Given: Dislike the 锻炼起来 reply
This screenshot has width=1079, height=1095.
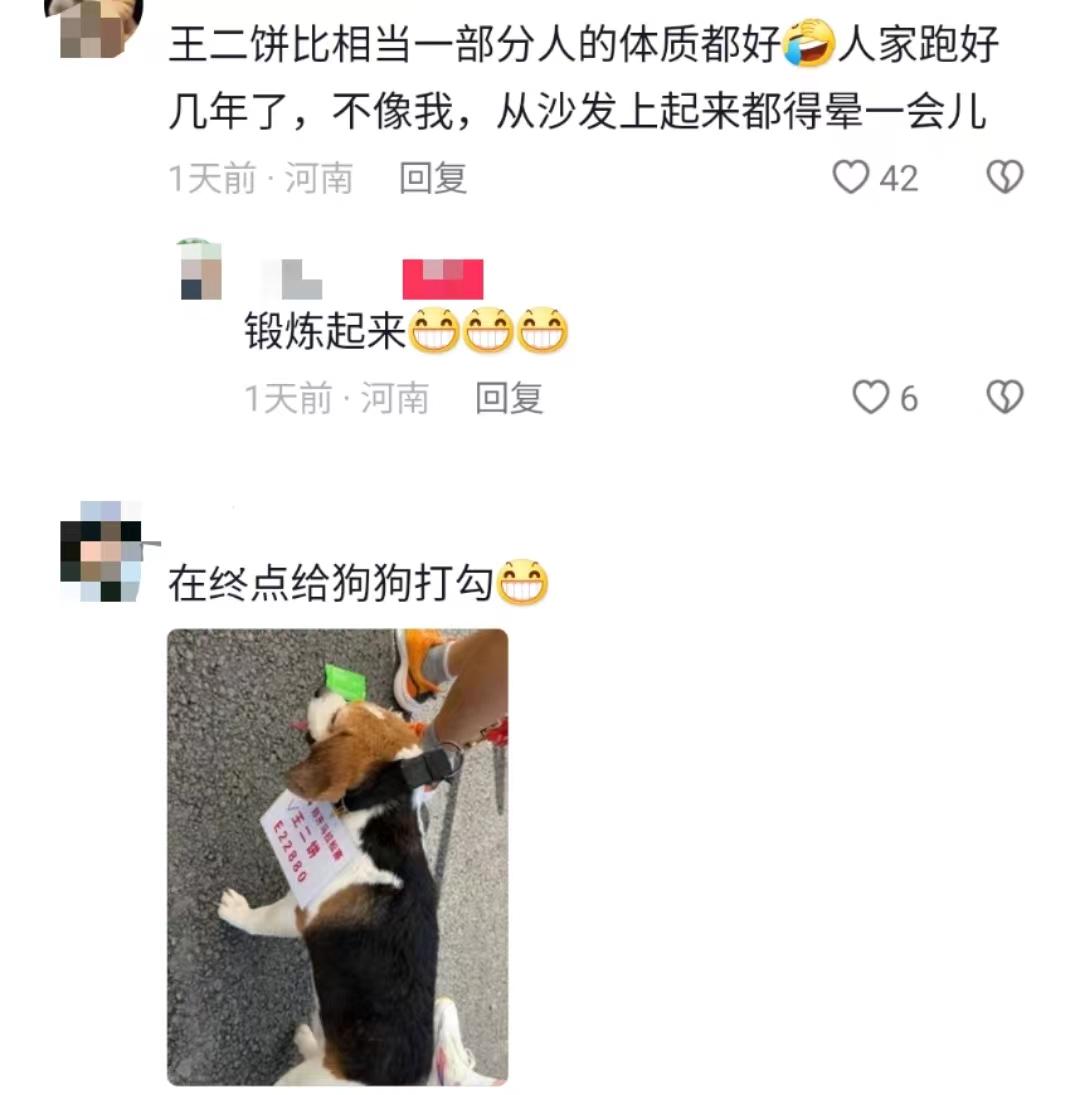Looking at the screenshot, I should [x=1004, y=398].
